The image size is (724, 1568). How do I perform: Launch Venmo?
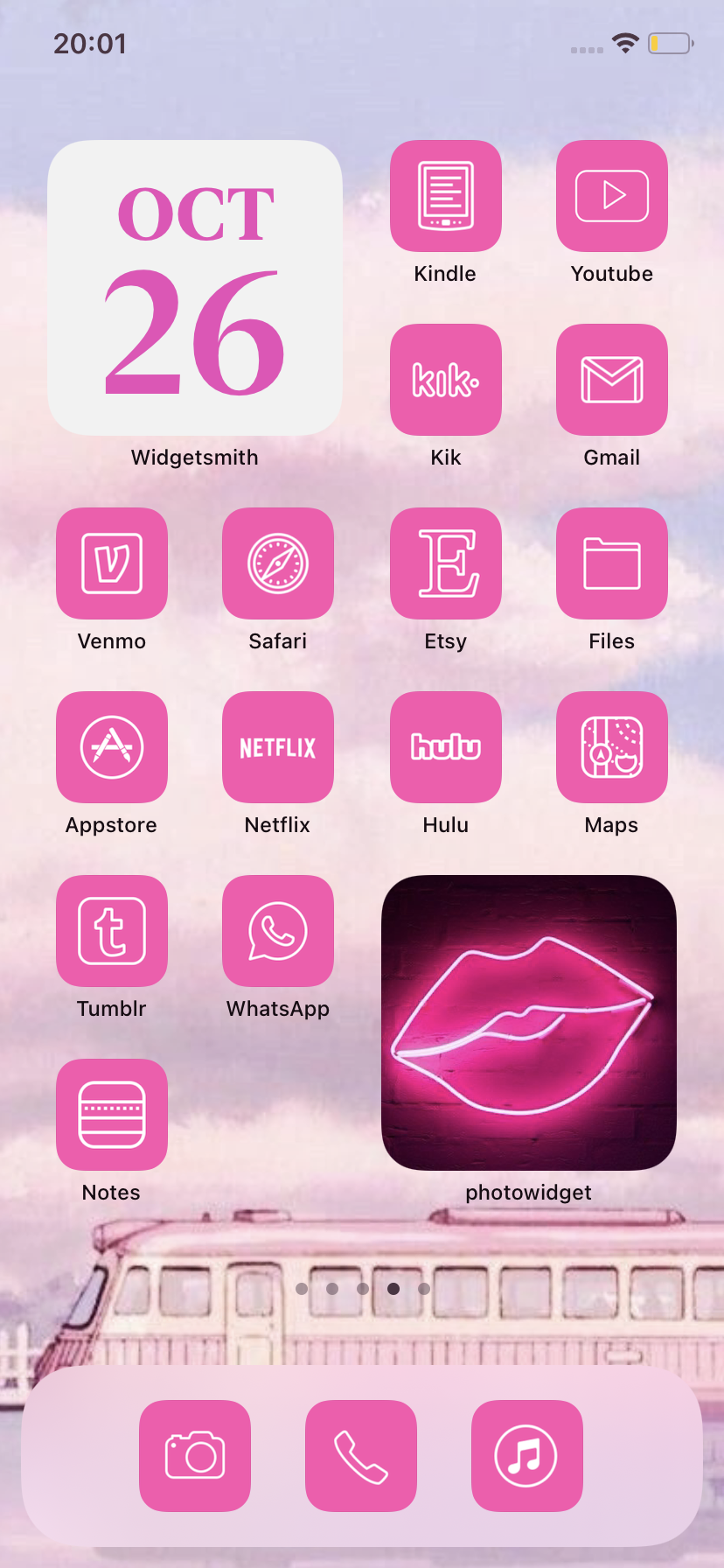click(x=112, y=563)
